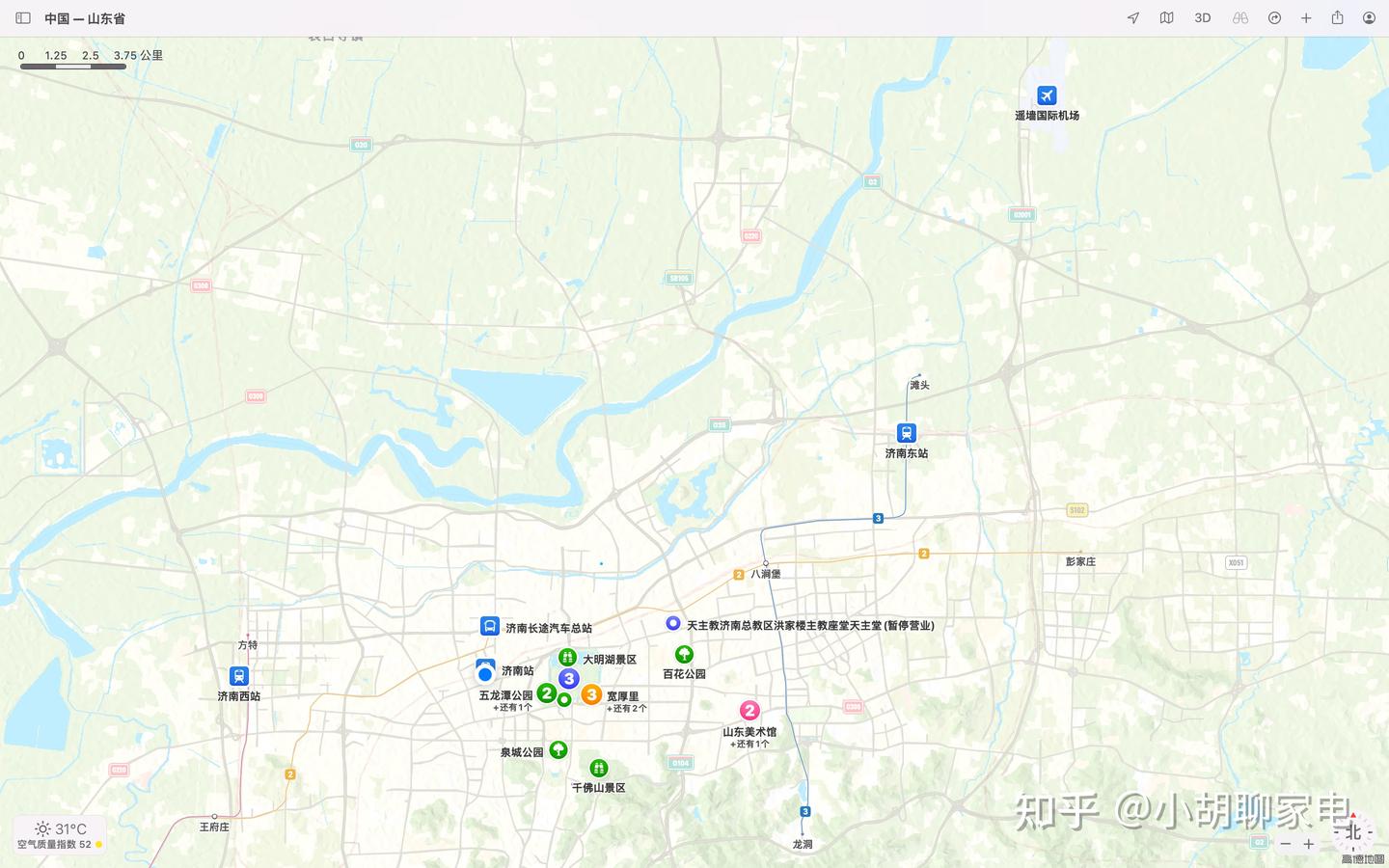Viewport: 1389px width, 868px height.
Task: Open the 济南长途汽车总站 bus station pin
Action: tap(490, 627)
